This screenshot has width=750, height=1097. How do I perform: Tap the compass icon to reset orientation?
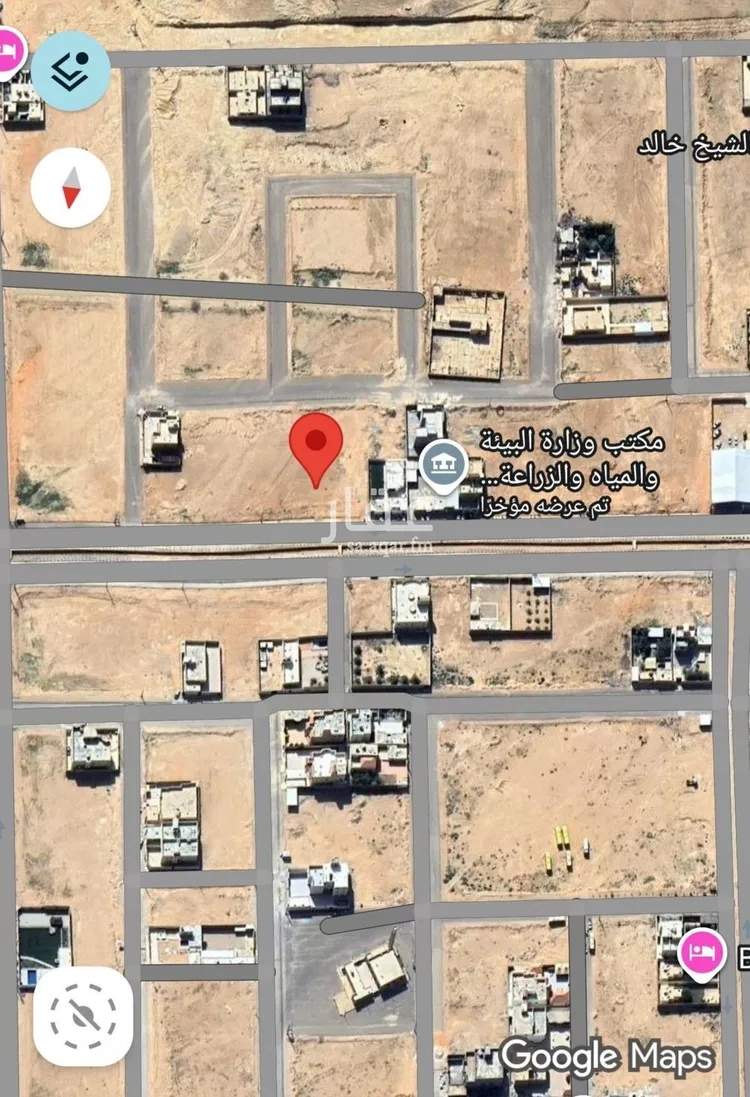[70, 186]
